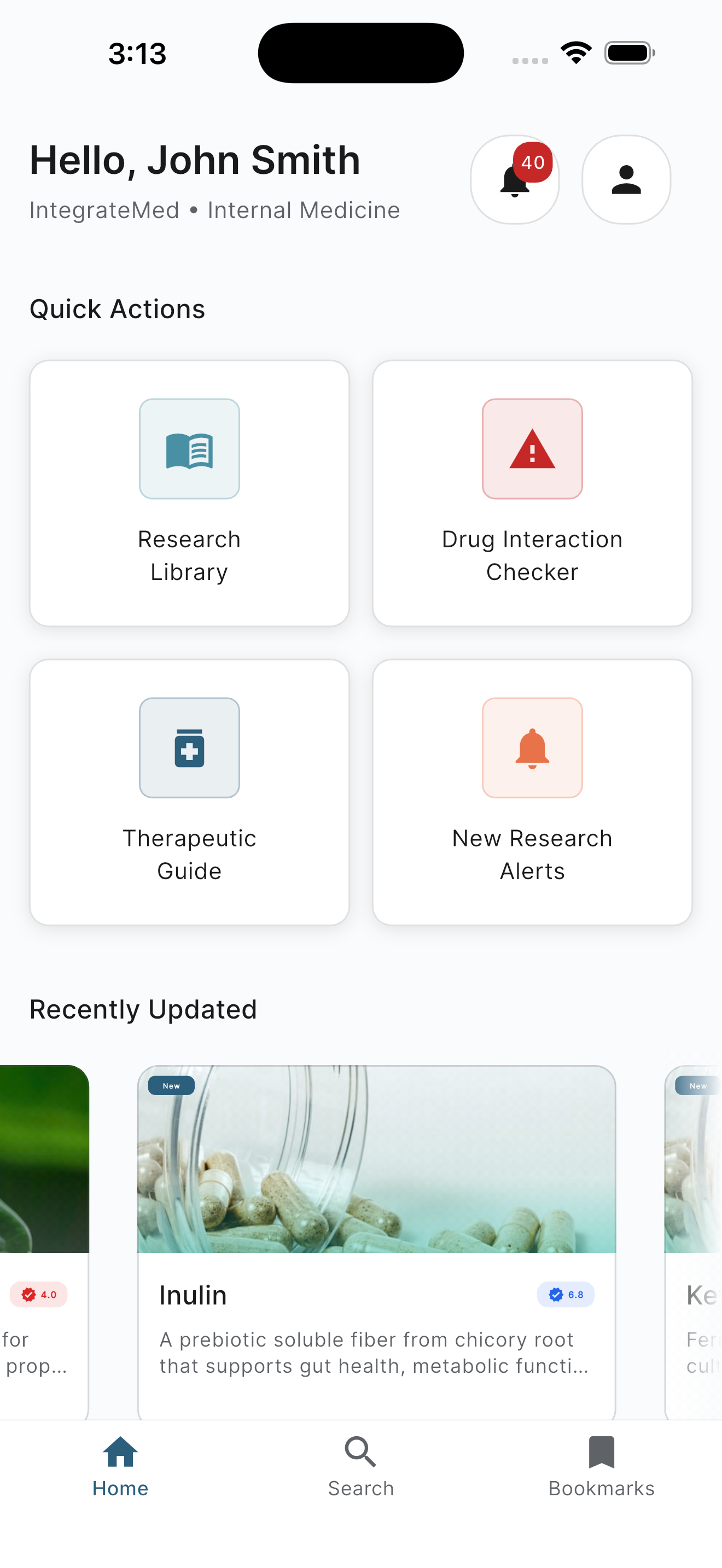Select the Home tab
Image resolution: width=722 pixels, height=1568 pixels.
coord(119,1467)
